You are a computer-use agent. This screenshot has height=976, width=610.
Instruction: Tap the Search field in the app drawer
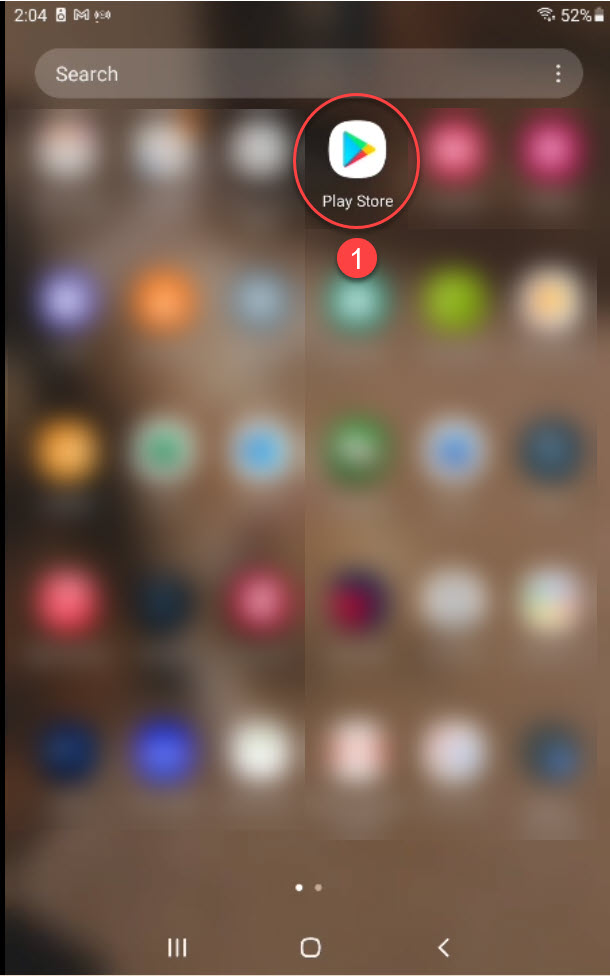coord(290,74)
